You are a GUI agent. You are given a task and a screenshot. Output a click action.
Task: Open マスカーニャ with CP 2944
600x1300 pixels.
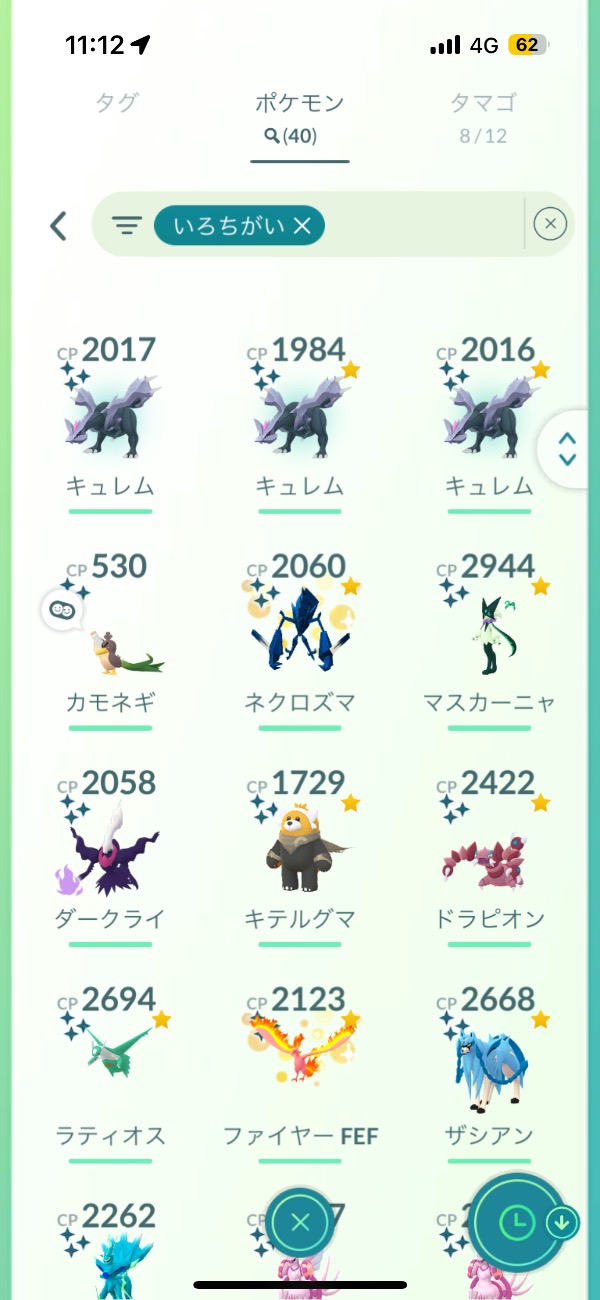(x=490, y=637)
